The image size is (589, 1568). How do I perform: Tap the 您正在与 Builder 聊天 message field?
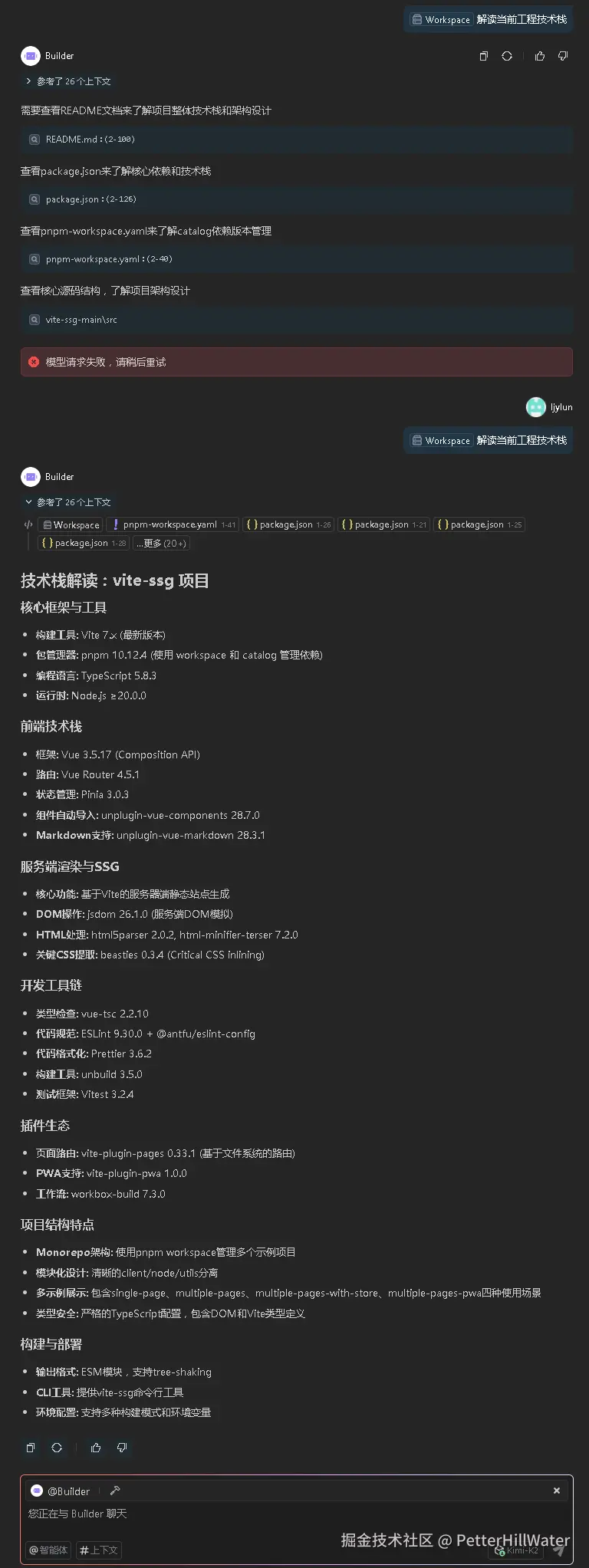(230, 1514)
